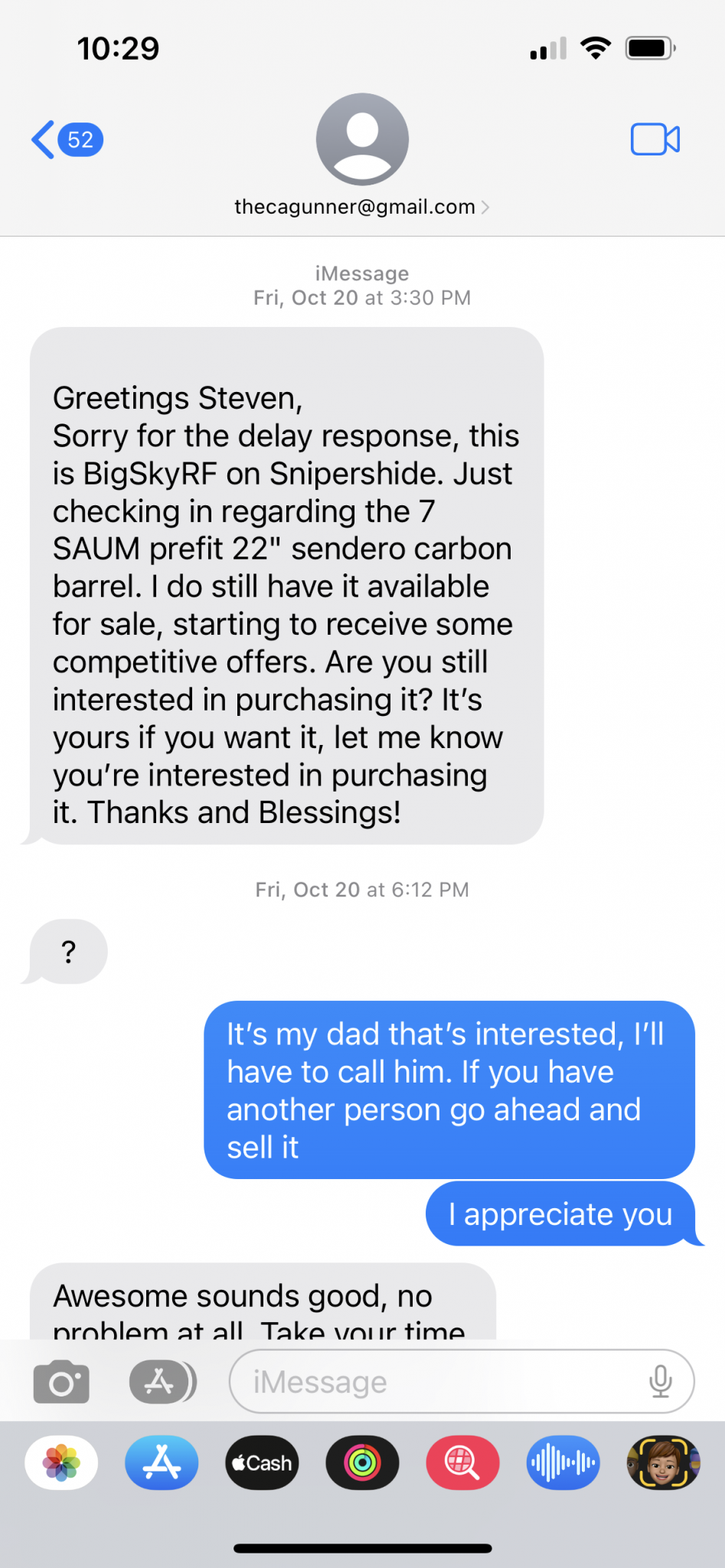725x1568 pixels.
Task: Open the Photos iMessage app
Action: click(61, 1462)
